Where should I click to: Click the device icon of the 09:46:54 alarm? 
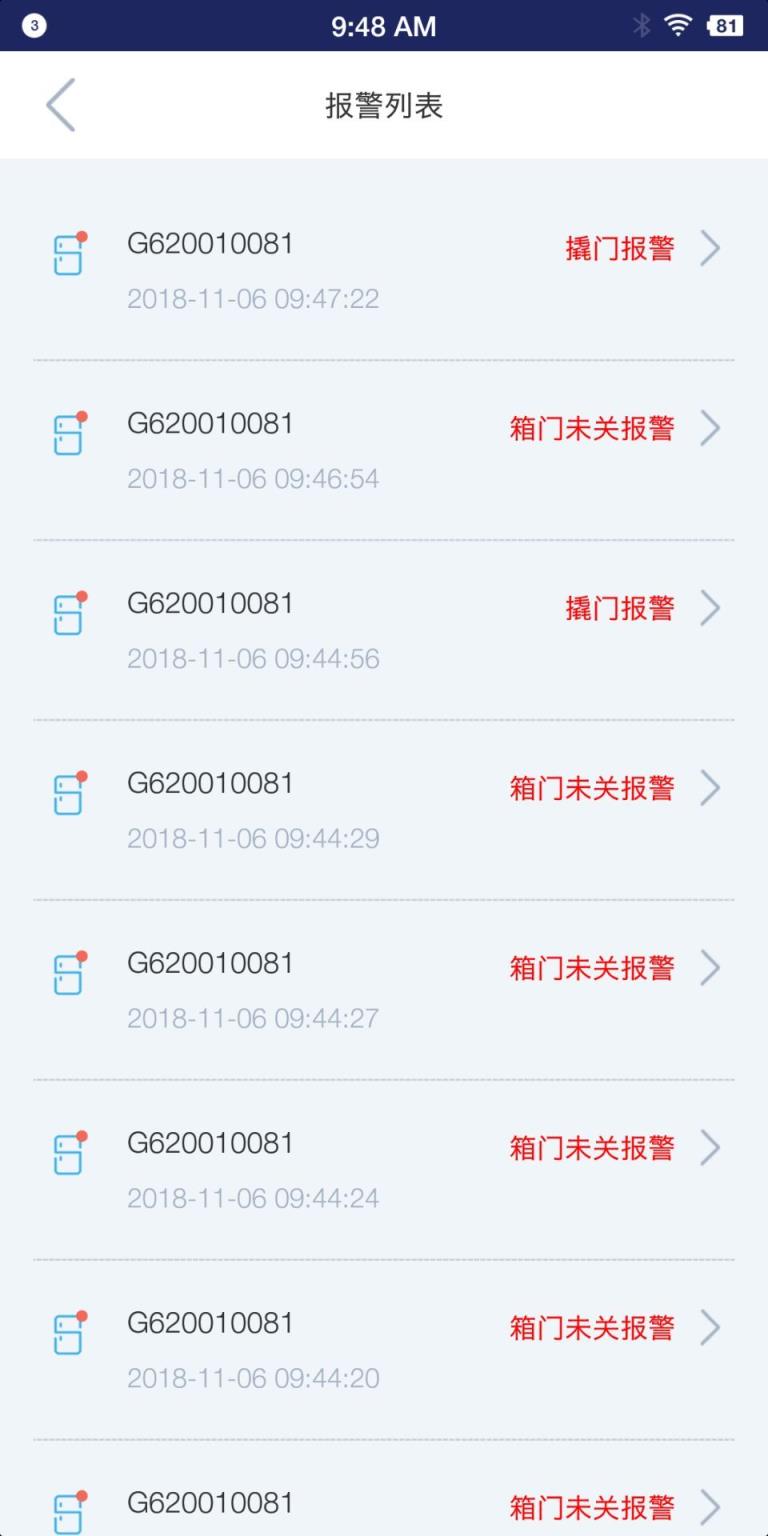[x=69, y=435]
